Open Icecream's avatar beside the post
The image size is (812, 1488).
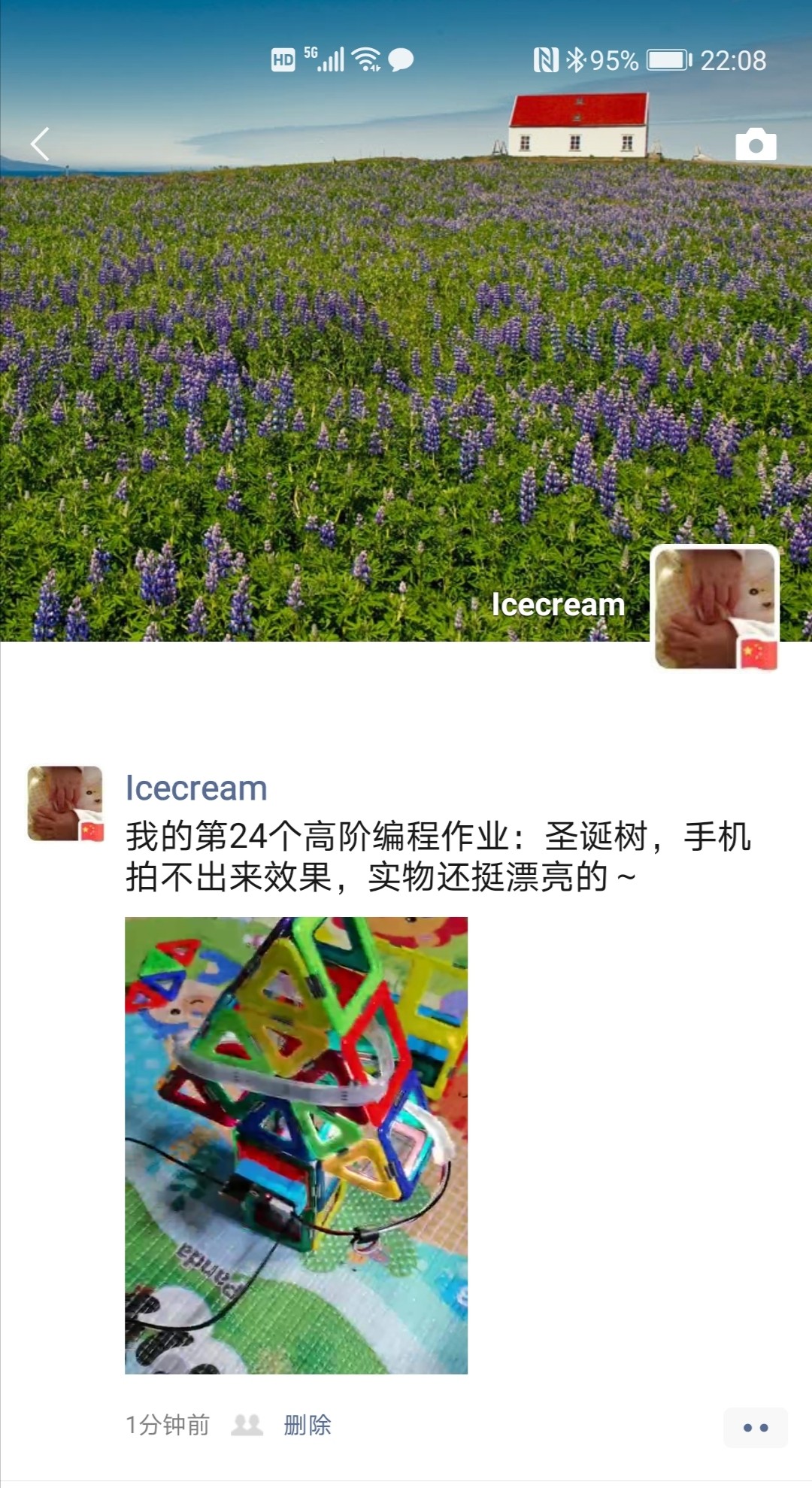65,803
